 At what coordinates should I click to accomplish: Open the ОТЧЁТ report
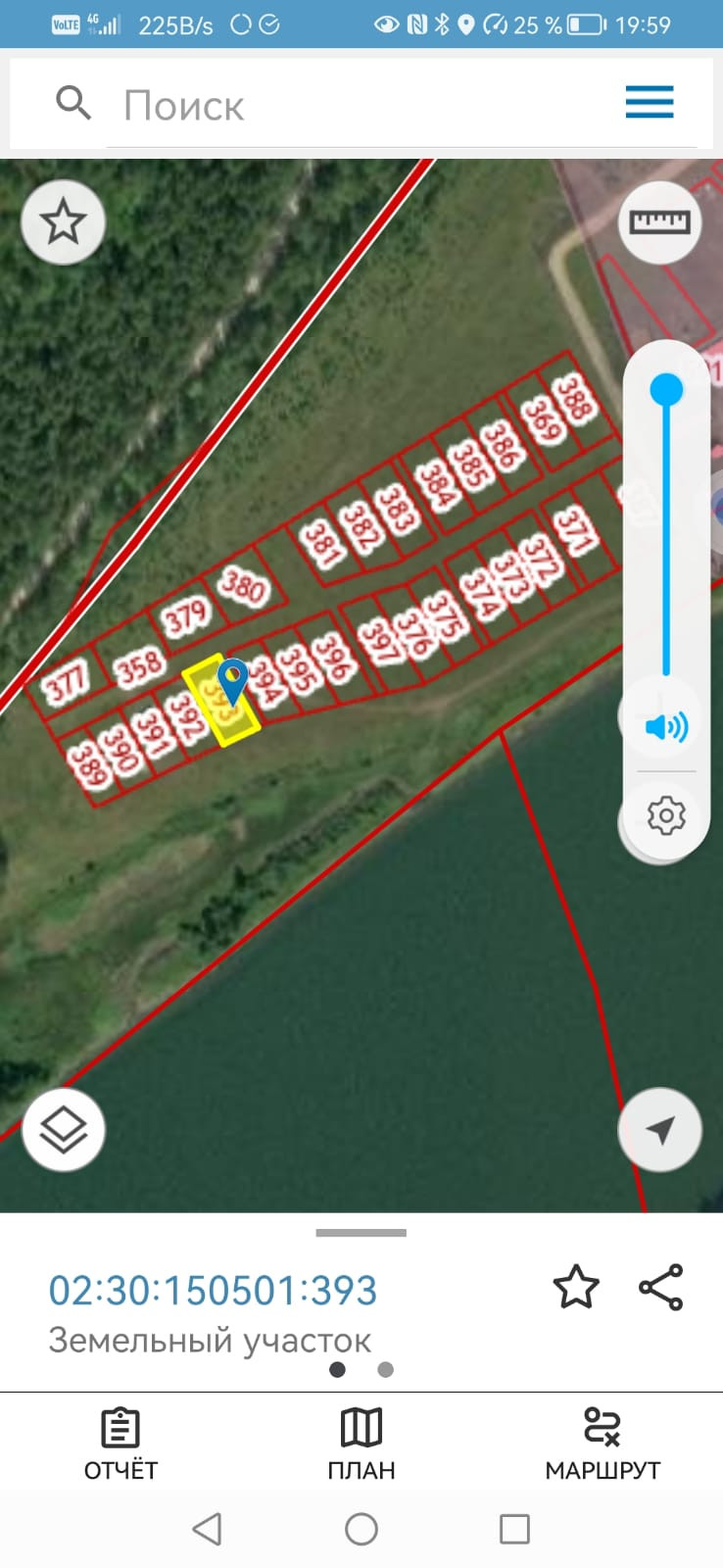(120, 1444)
